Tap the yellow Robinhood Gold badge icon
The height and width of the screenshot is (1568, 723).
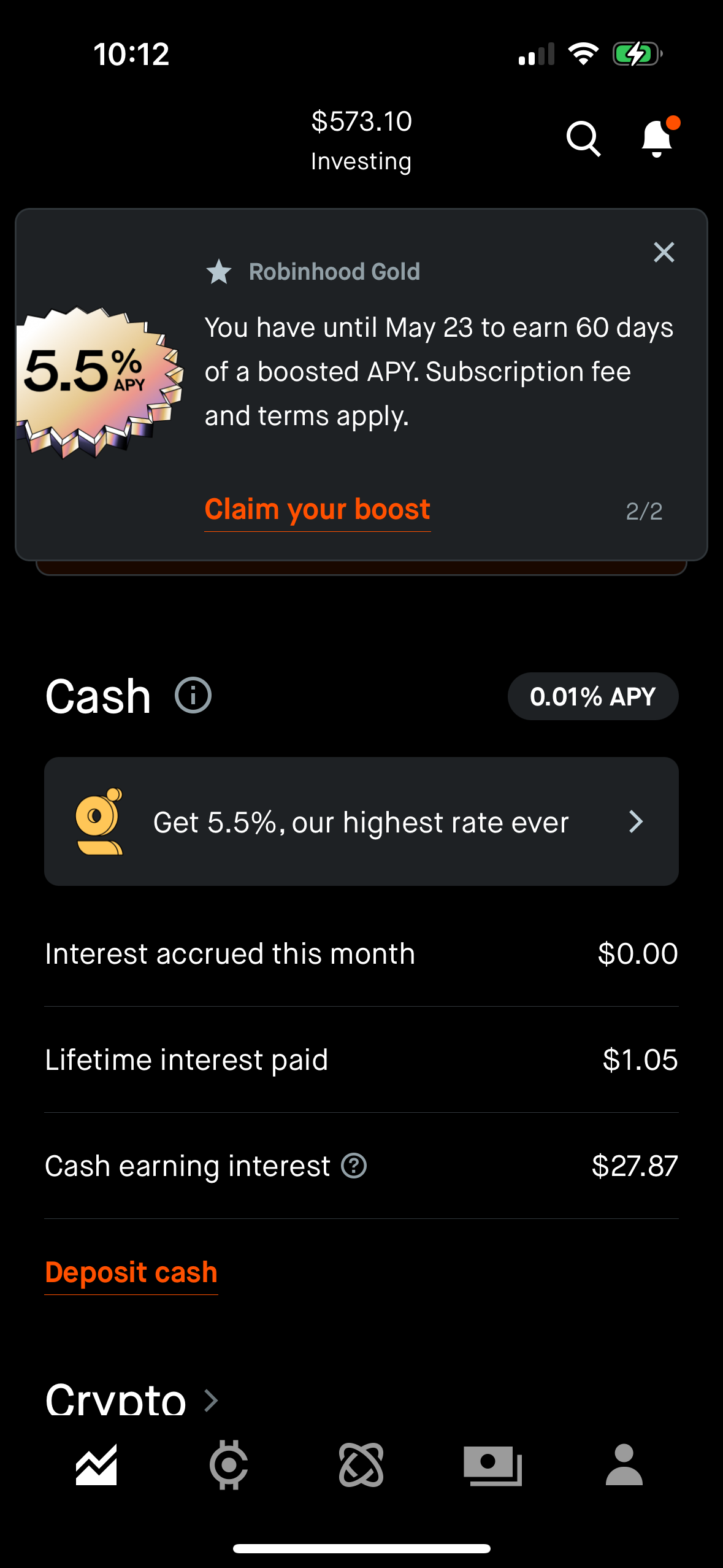click(x=102, y=822)
